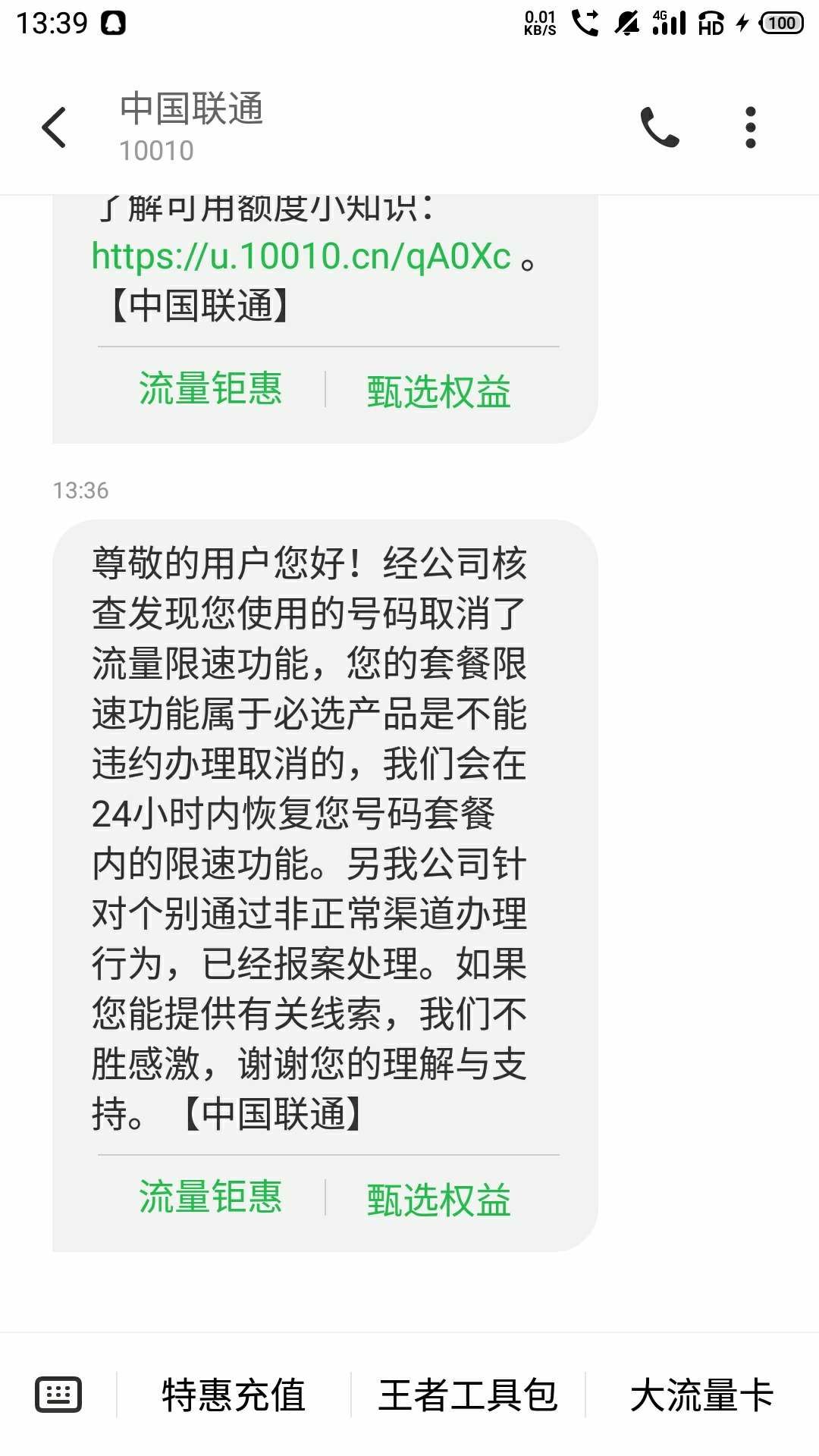Call the 10010 number
The image size is (819, 1456).
[659, 127]
